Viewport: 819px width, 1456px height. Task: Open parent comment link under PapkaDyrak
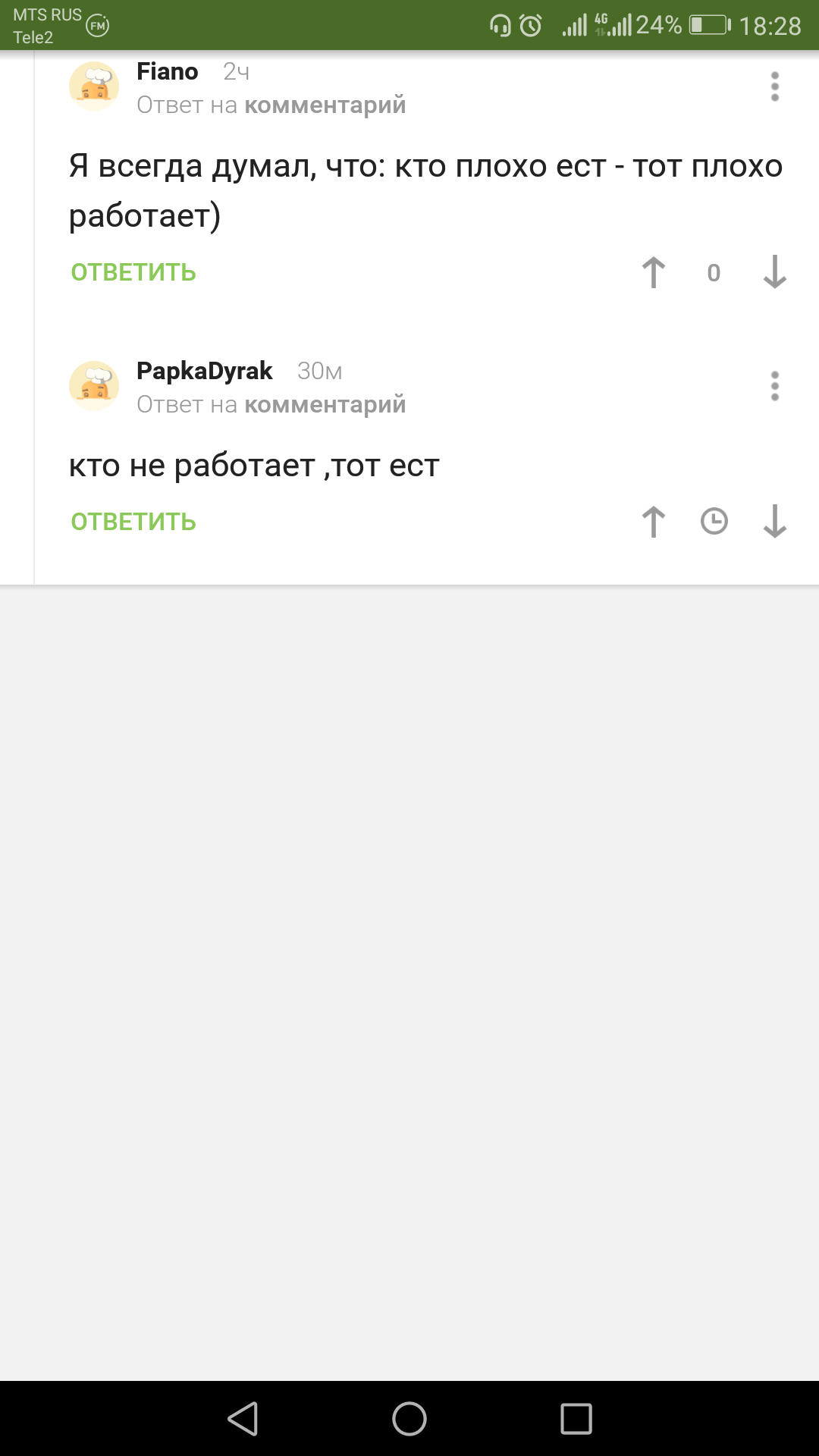pyautogui.click(x=325, y=405)
